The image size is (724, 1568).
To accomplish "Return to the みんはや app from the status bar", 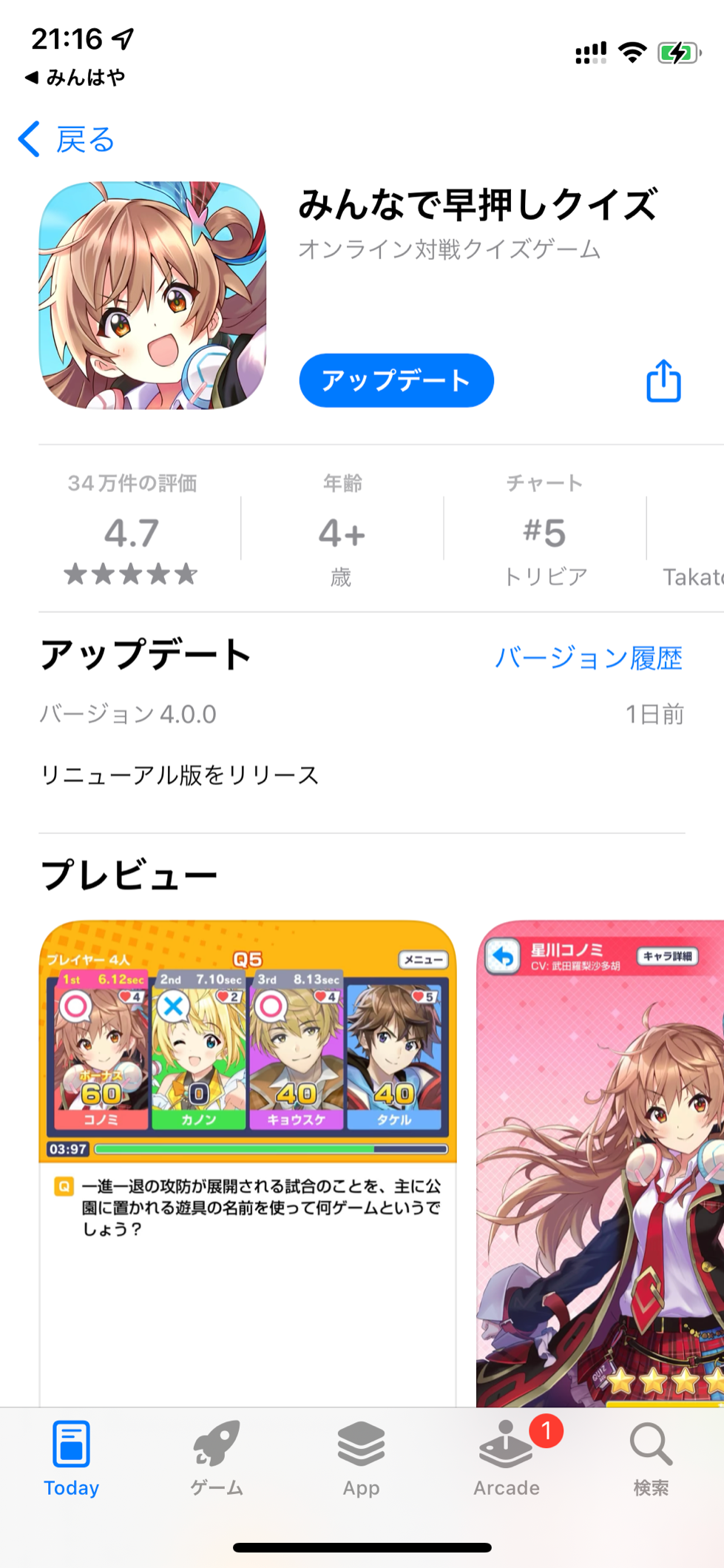I will point(75,77).
